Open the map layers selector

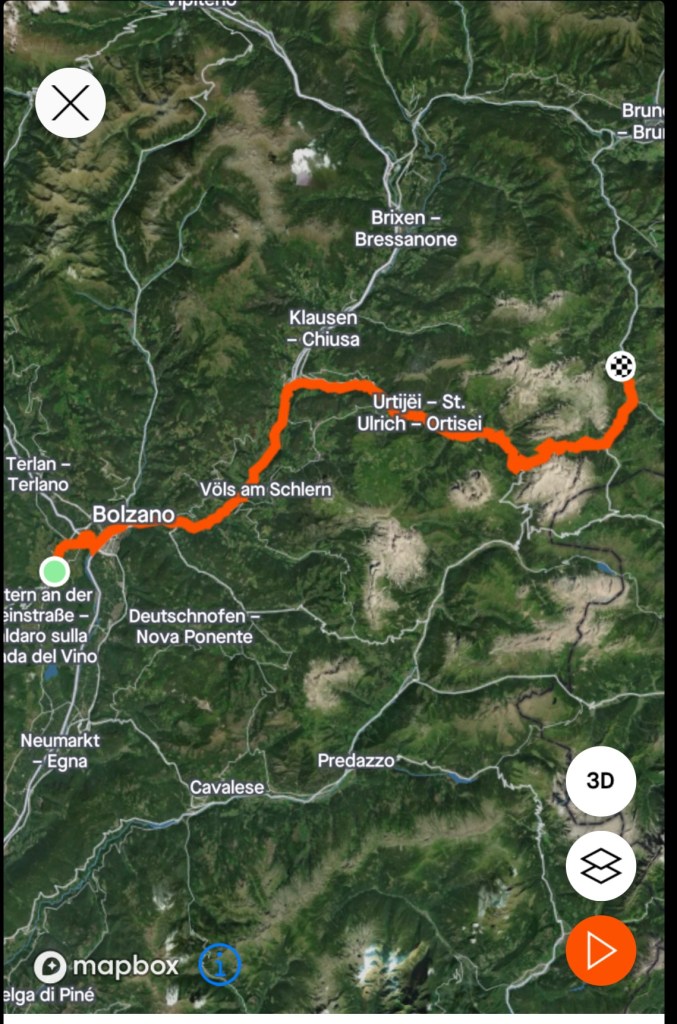coord(600,866)
